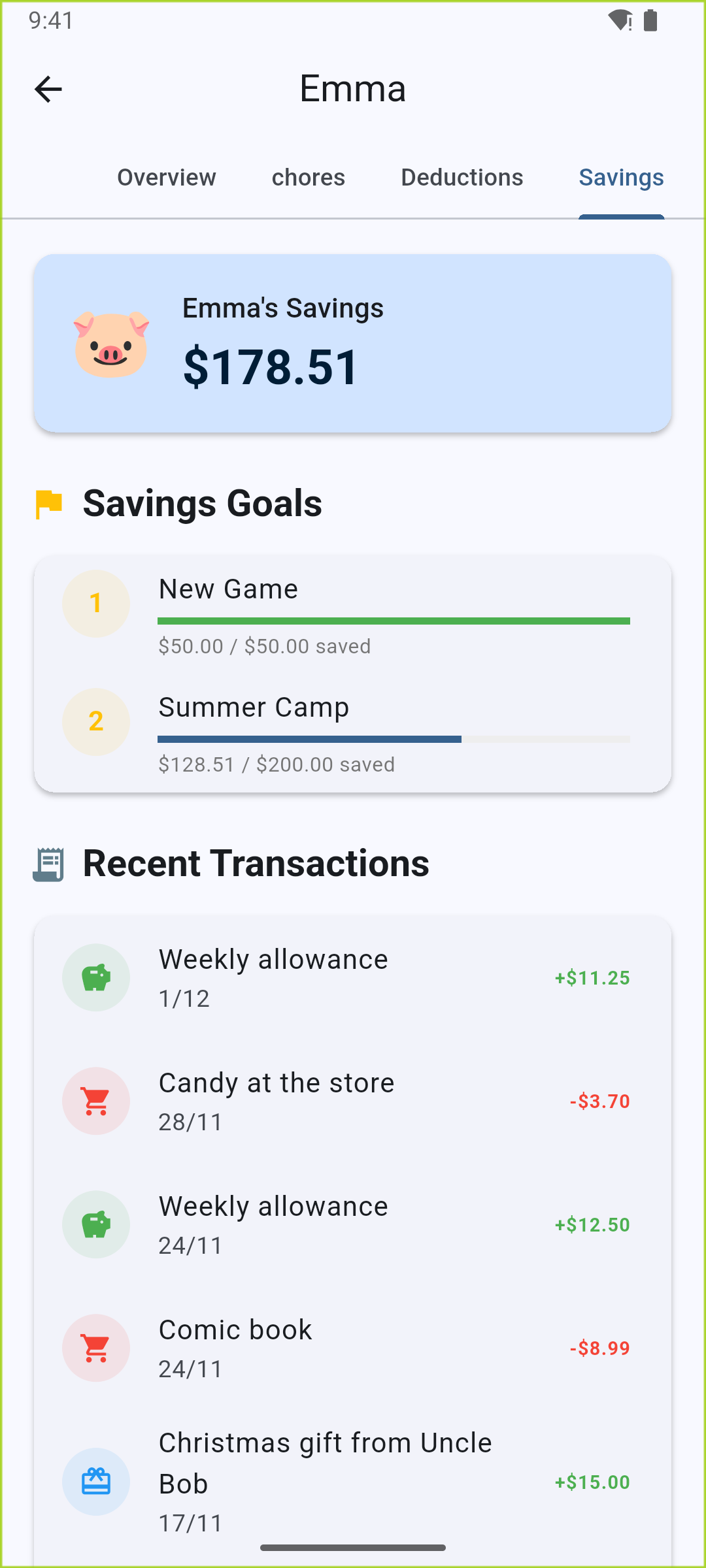Click the green piggy icon for Weekly allowance 24/11
The height and width of the screenshot is (1568, 706).
[x=95, y=1224]
